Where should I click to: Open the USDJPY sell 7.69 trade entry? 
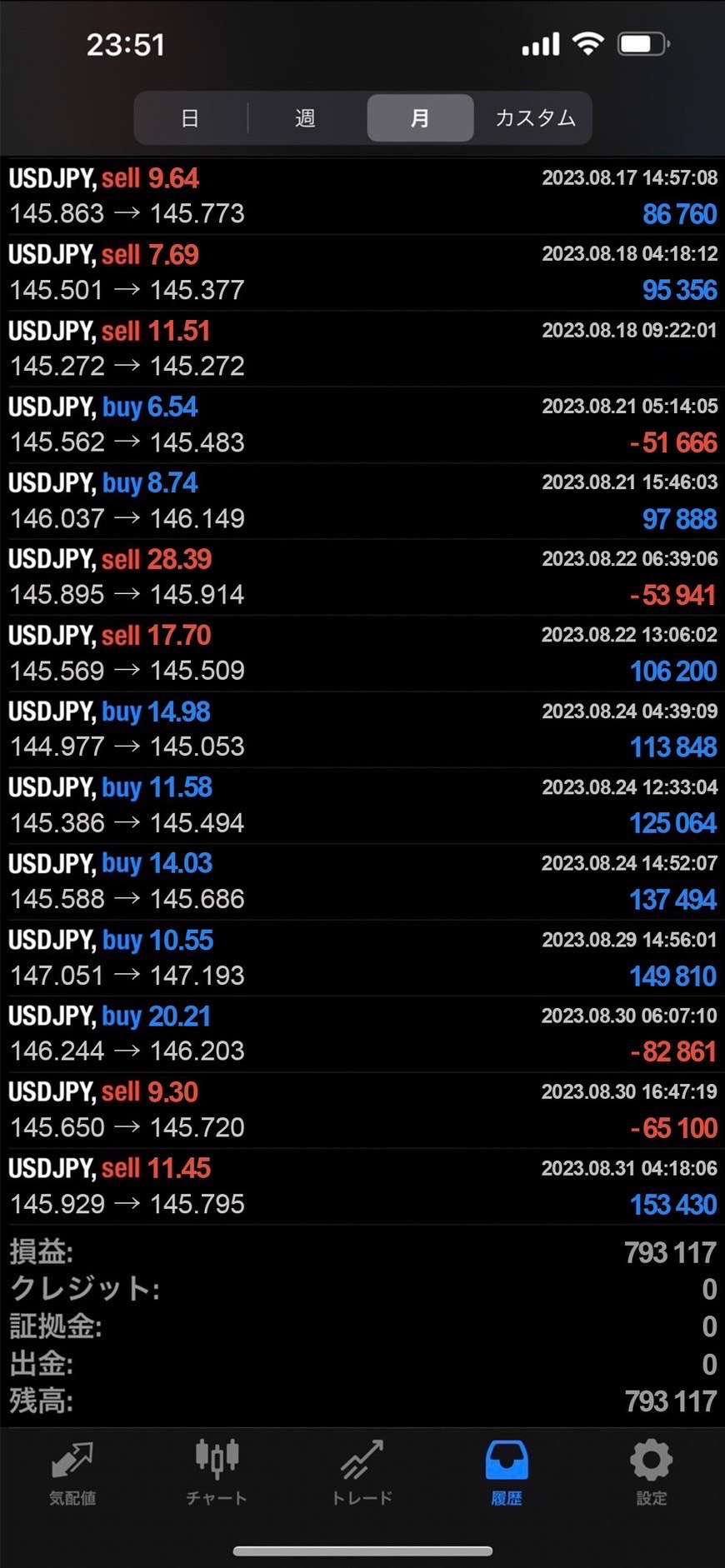[x=362, y=272]
